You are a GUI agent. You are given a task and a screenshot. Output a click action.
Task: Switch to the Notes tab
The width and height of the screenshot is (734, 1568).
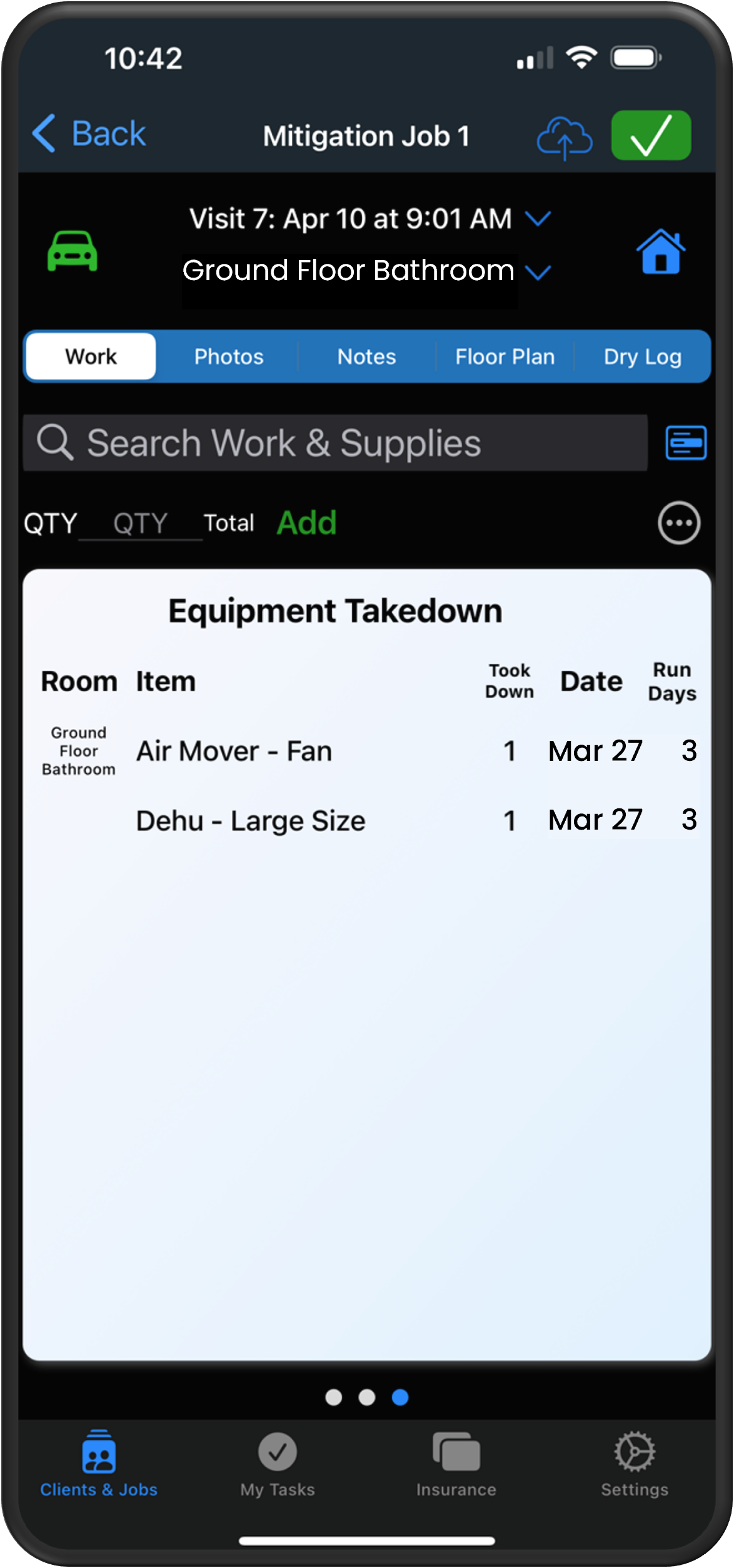pos(366,356)
